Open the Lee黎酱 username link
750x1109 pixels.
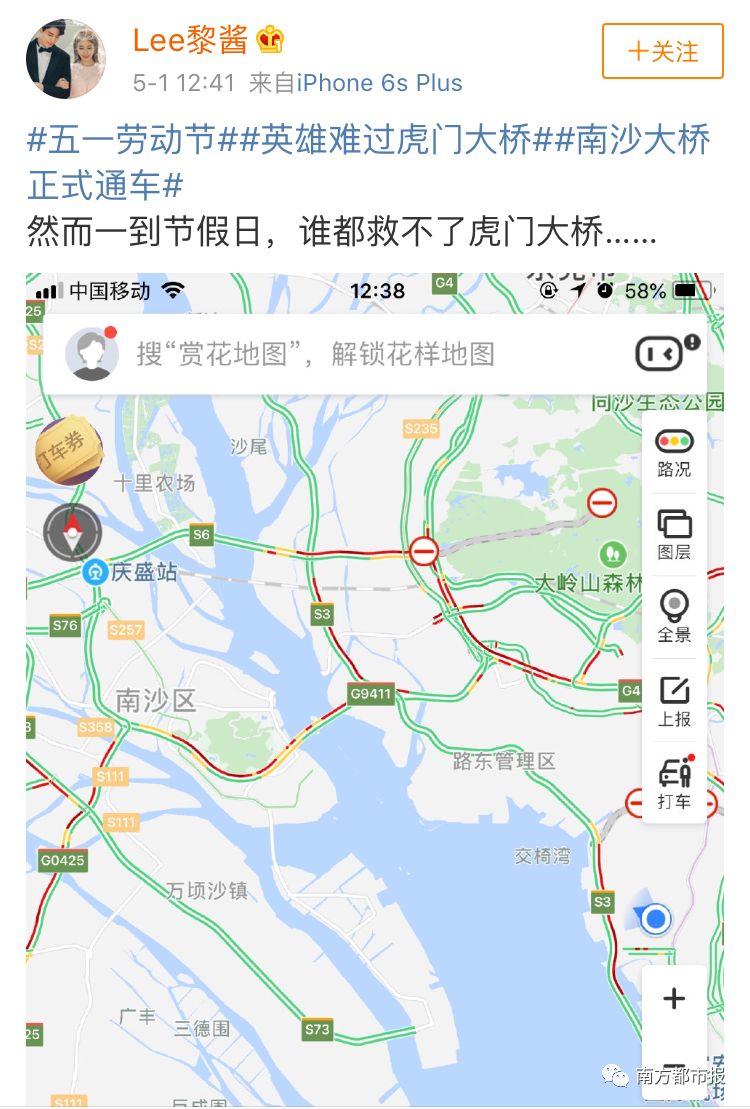point(190,40)
